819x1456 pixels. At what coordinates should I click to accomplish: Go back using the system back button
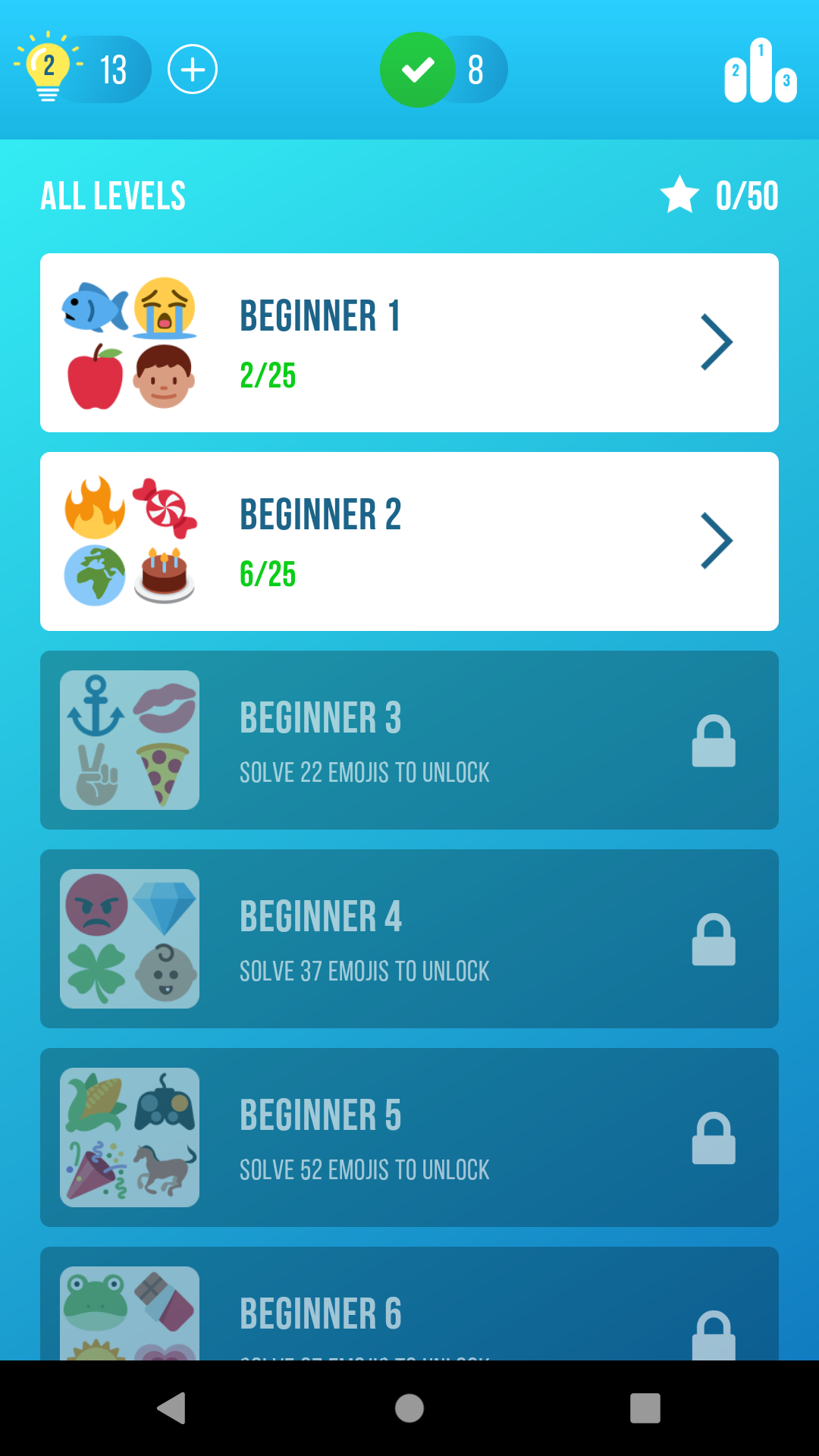click(172, 1408)
